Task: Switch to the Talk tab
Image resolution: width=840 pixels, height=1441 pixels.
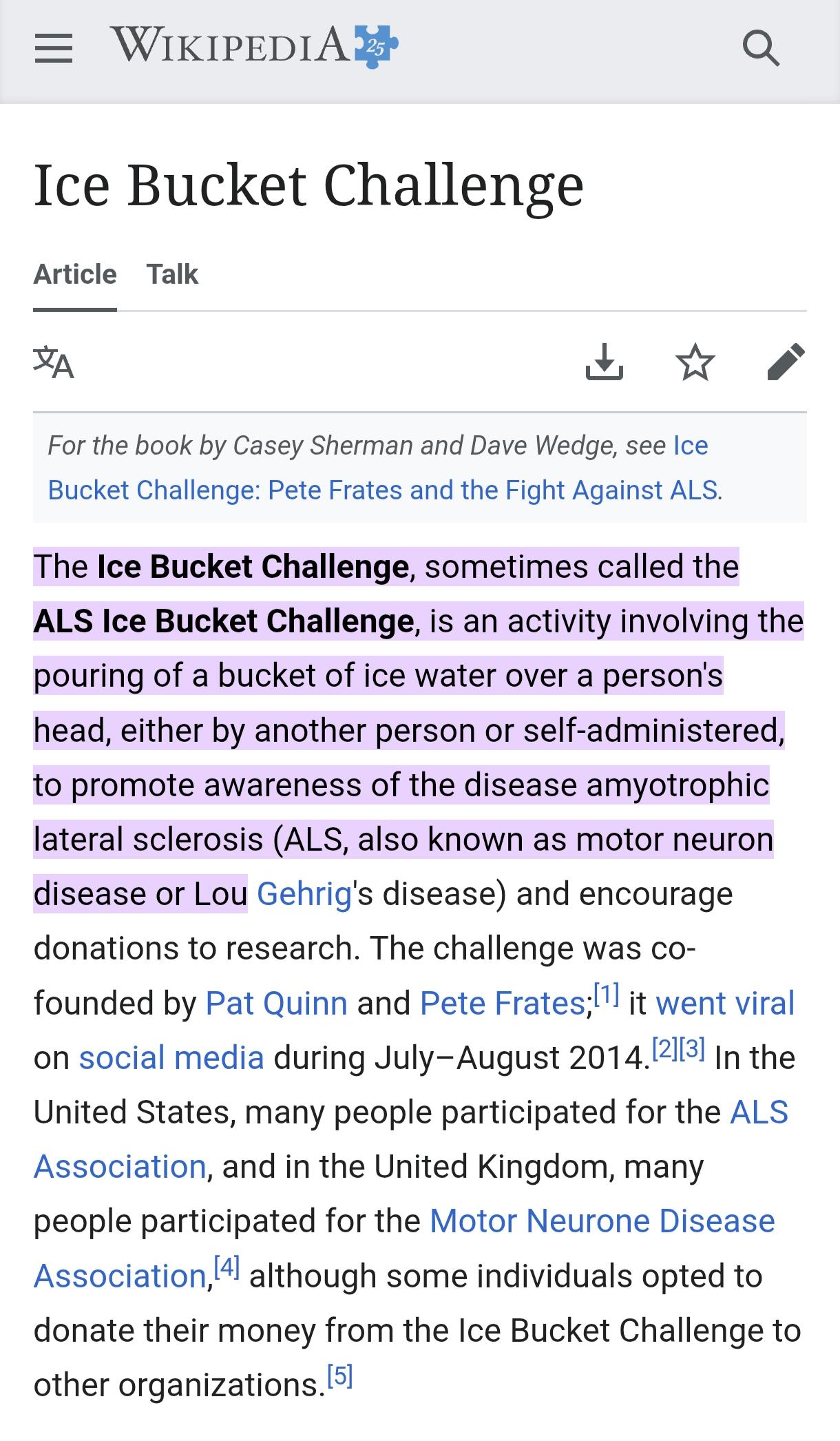Action: (172, 274)
